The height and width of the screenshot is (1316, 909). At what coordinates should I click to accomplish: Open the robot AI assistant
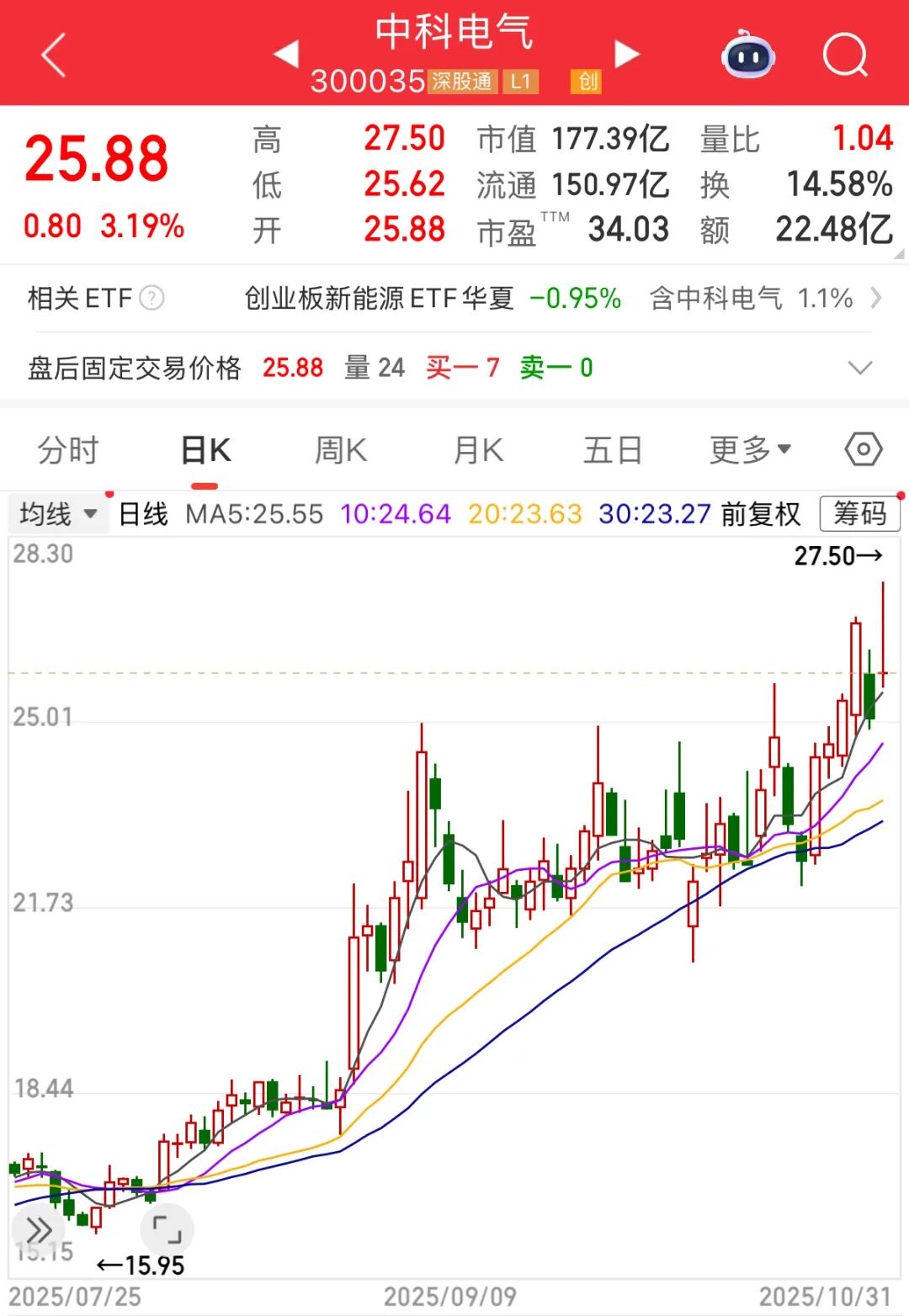[747, 56]
